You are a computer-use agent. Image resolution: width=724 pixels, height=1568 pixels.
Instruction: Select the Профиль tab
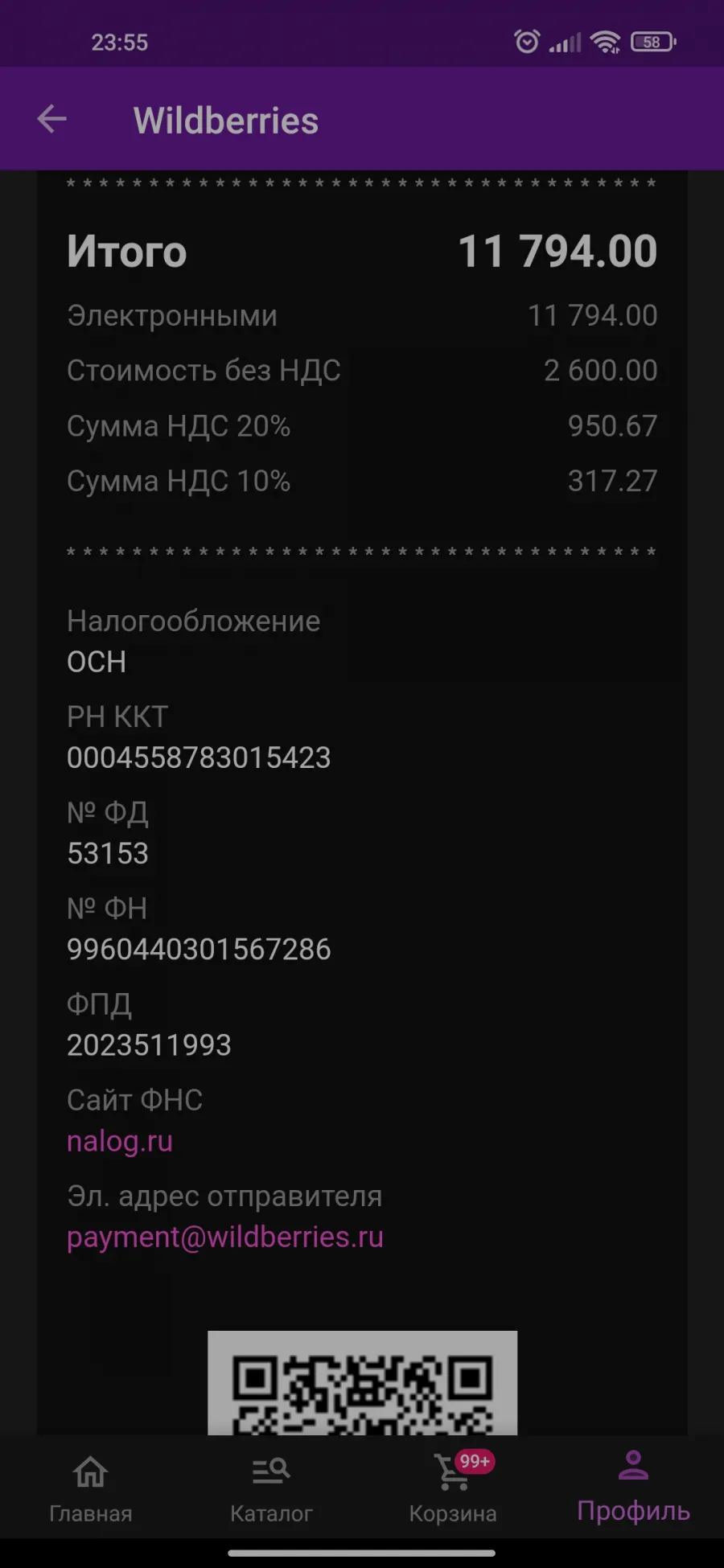click(x=633, y=1488)
